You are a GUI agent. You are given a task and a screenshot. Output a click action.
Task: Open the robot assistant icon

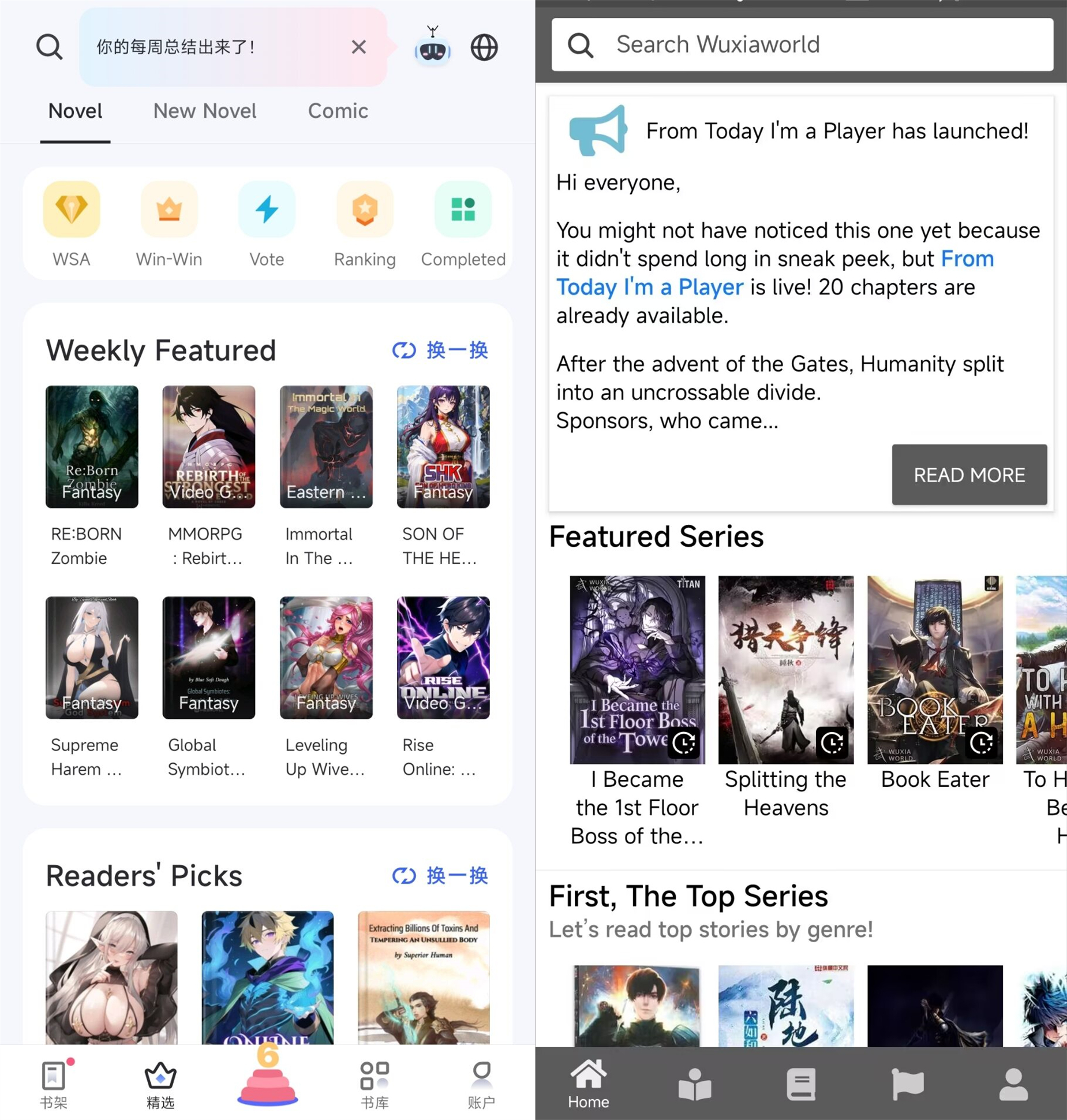click(x=432, y=47)
